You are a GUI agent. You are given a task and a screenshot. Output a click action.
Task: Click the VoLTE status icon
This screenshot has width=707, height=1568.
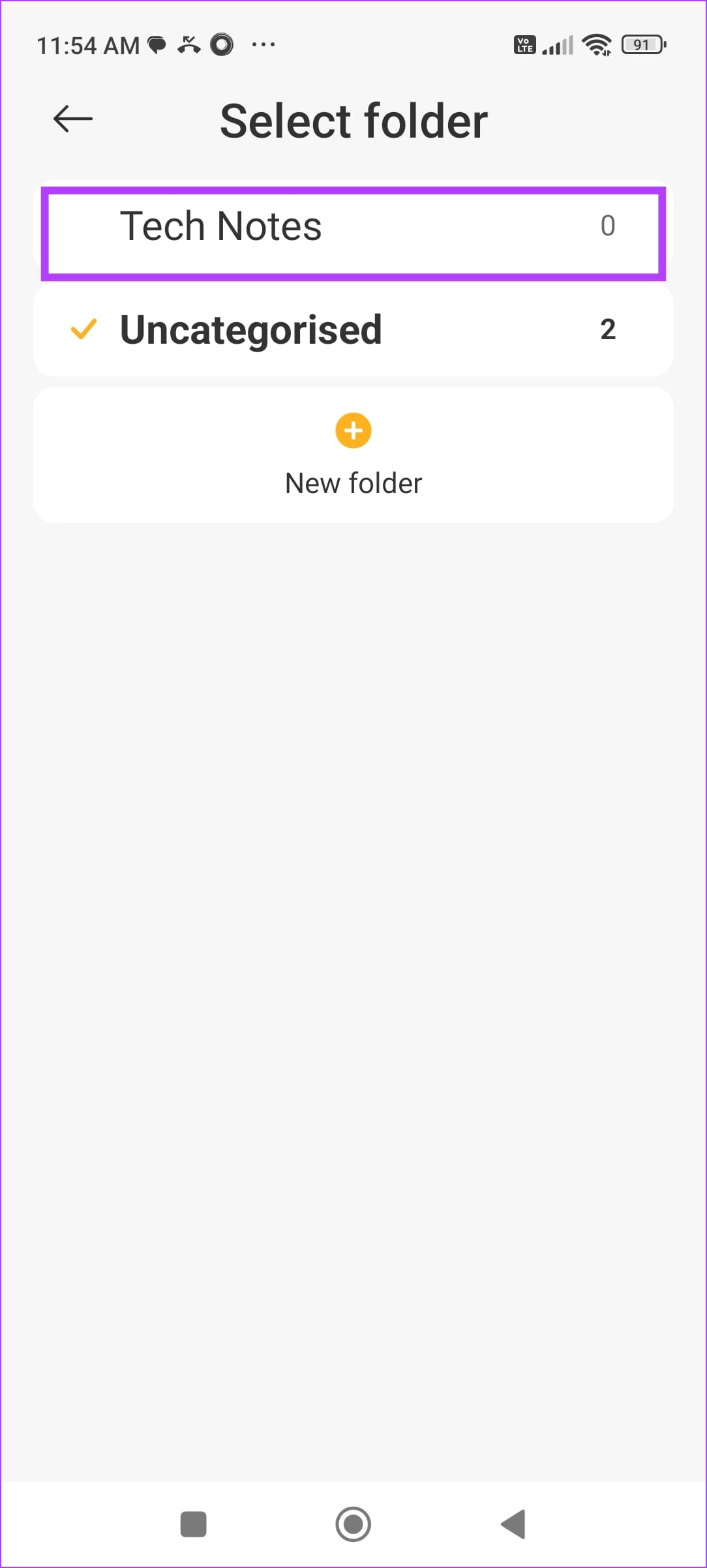(x=524, y=44)
